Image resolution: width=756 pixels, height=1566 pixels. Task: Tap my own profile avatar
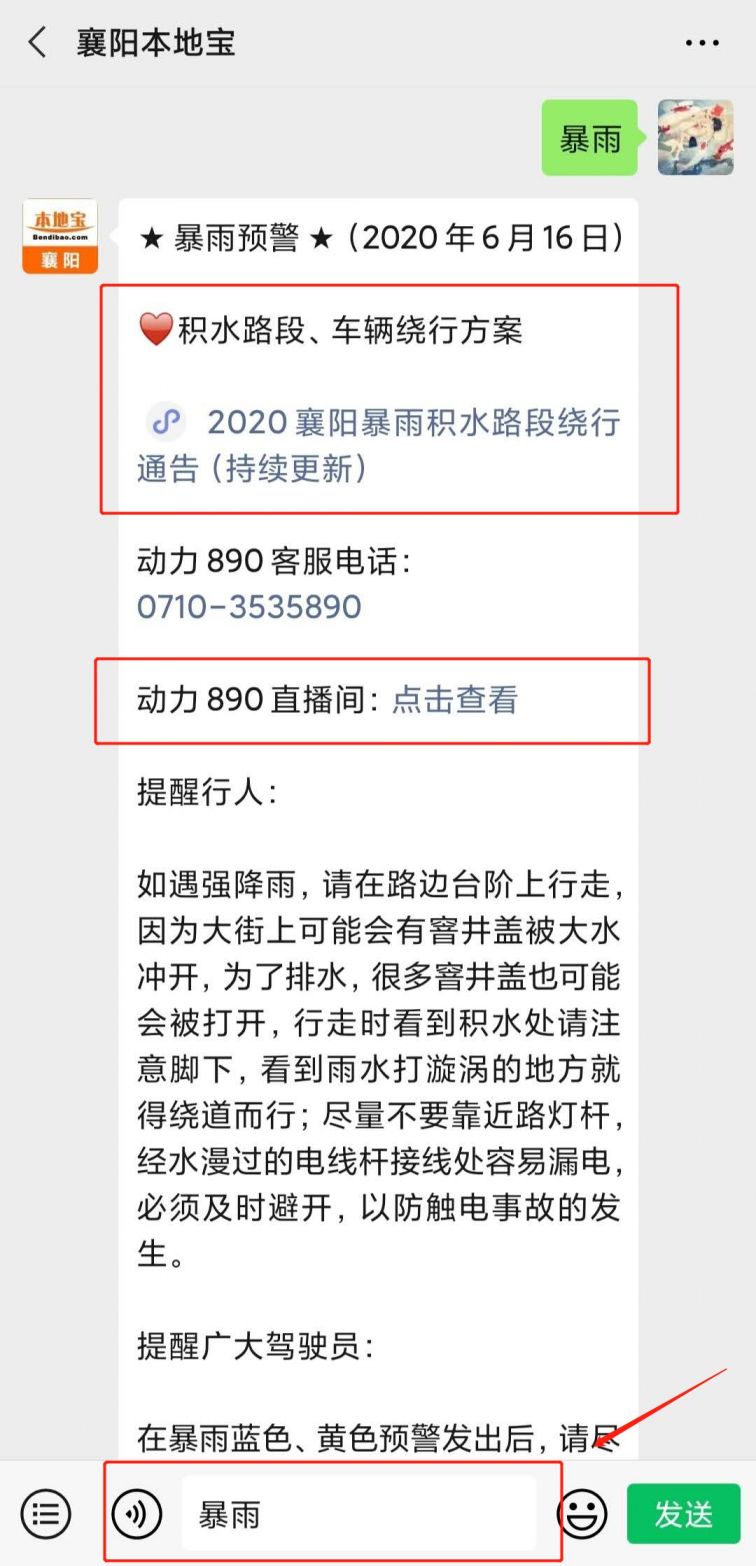(x=695, y=138)
